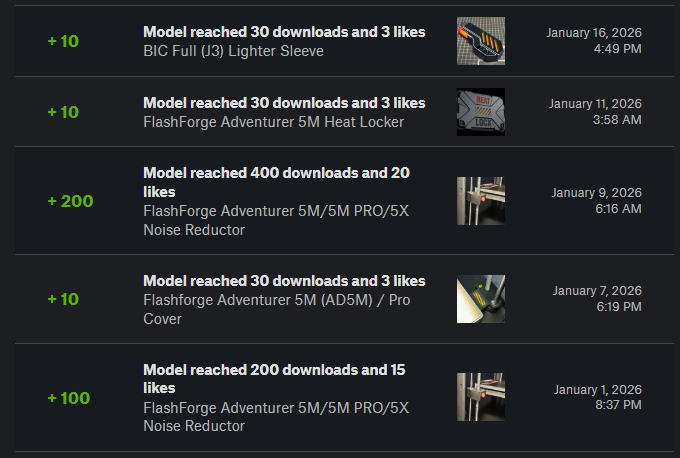Open BIC Full (J3) Lighter Sleeve model link
This screenshot has width=680, height=458.
pos(233,51)
